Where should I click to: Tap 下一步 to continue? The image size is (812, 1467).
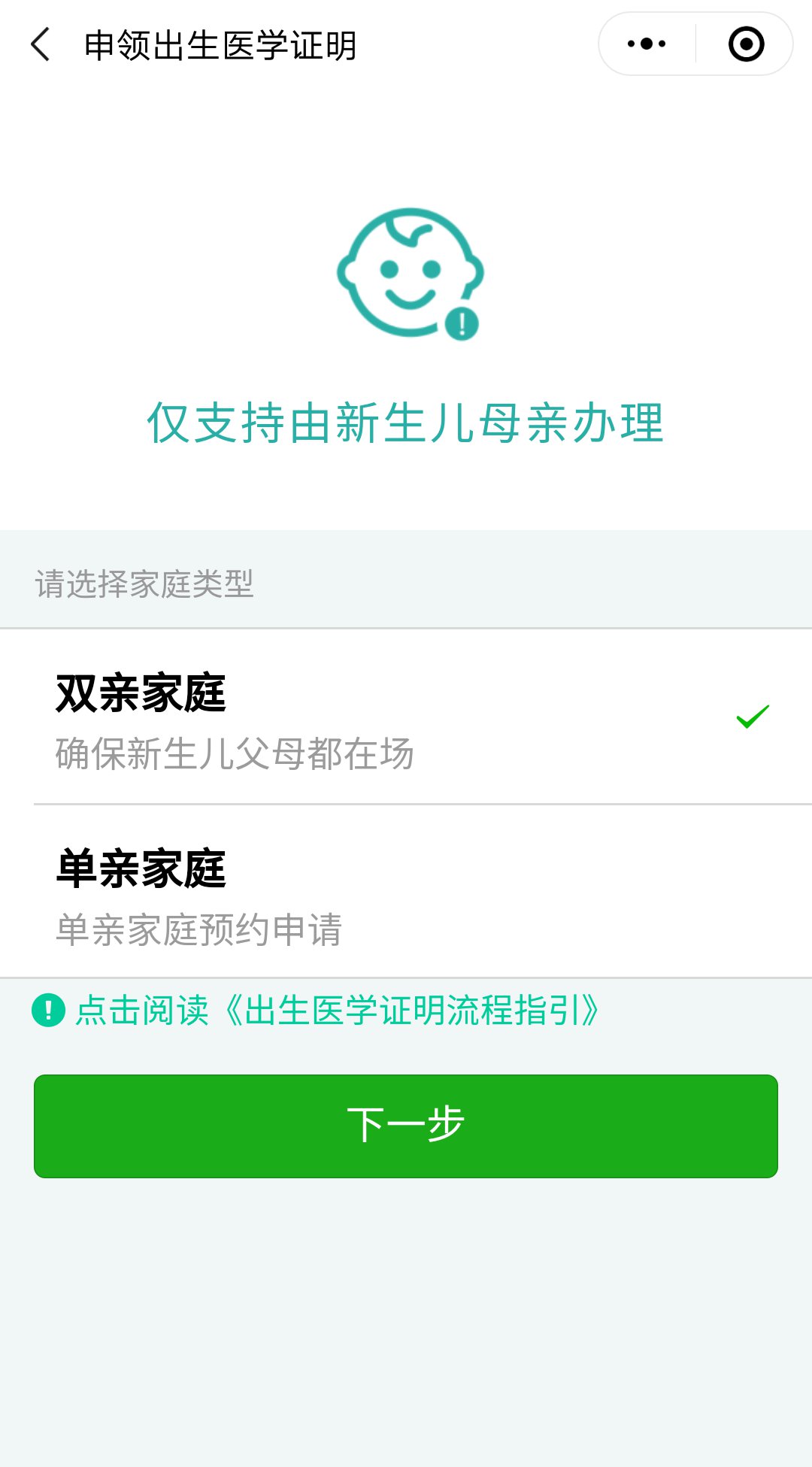pyautogui.click(x=406, y=1126)
